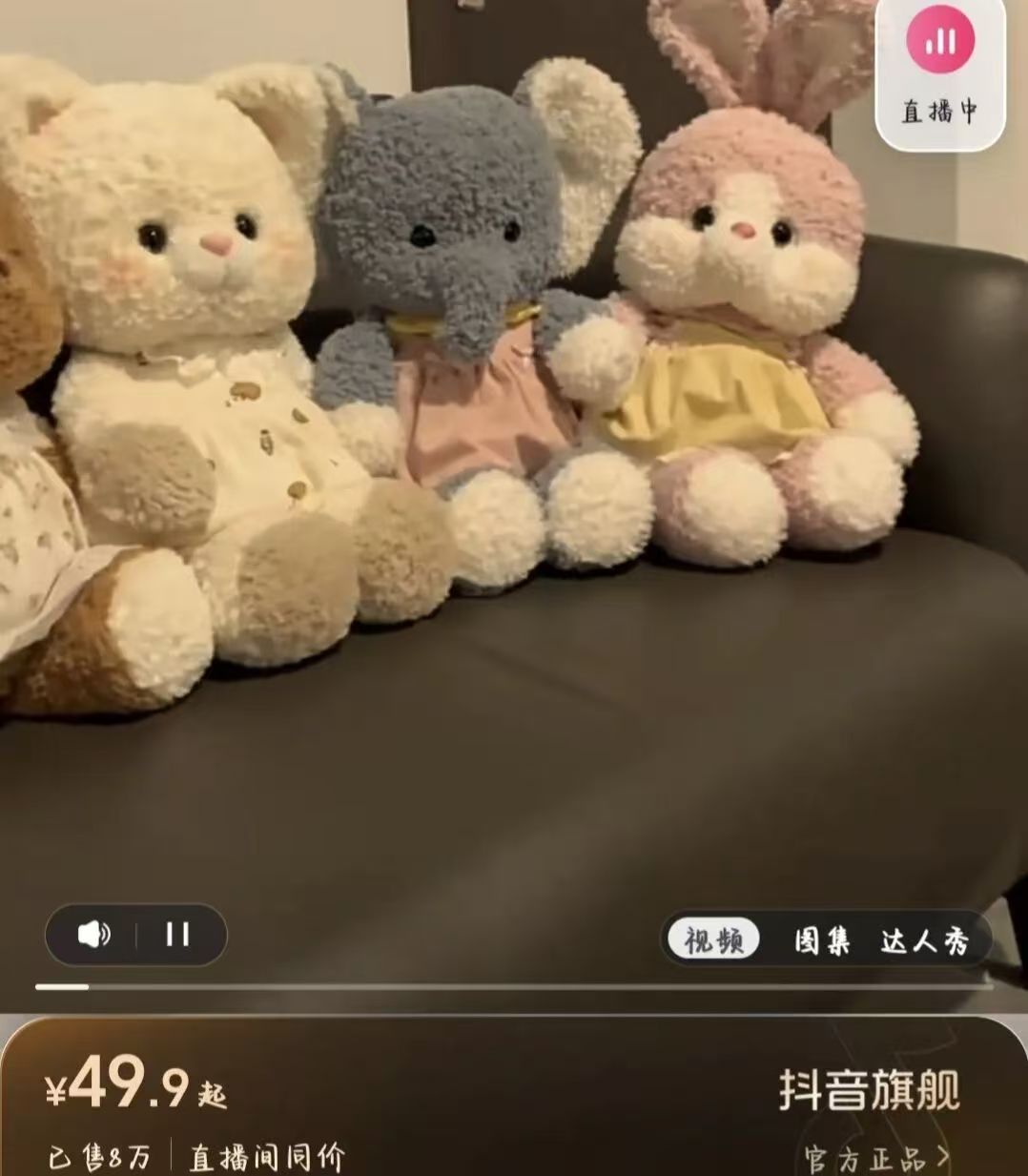Pause the product video
This screenshot has height=1176, width=1028.
[x=178, y=934]
